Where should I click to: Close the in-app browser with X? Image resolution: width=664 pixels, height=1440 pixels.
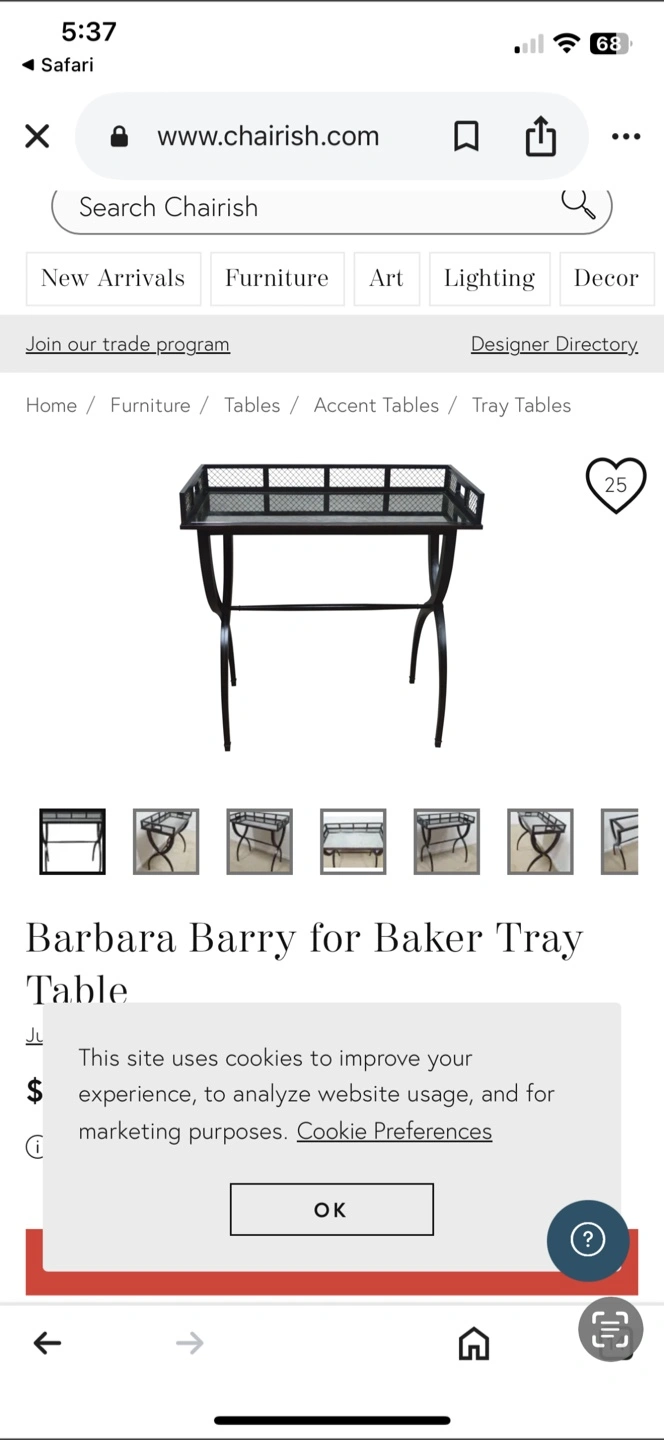click(37, 136)
